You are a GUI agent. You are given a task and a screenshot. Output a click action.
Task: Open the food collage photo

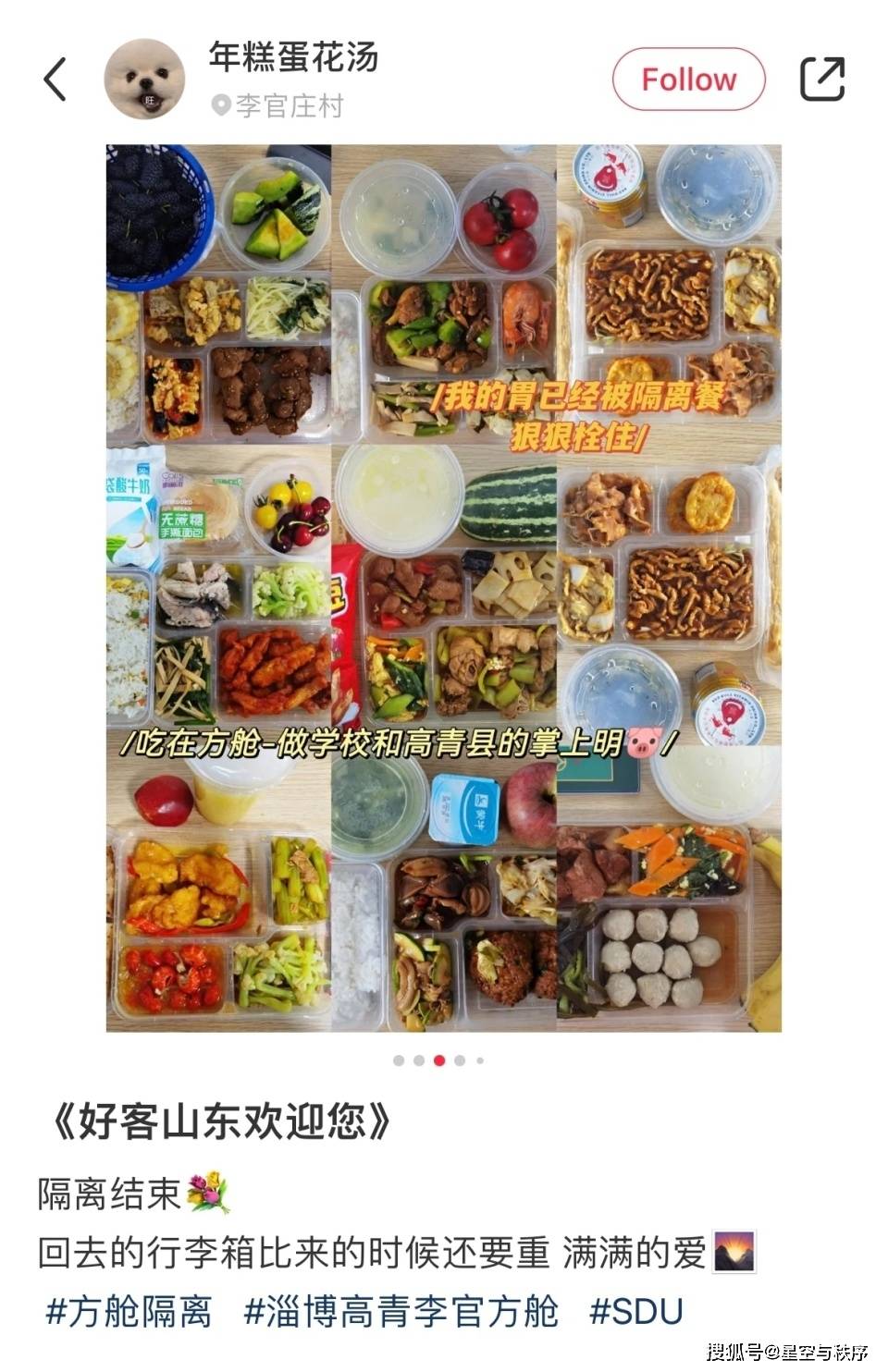click(x=444, y=588)
